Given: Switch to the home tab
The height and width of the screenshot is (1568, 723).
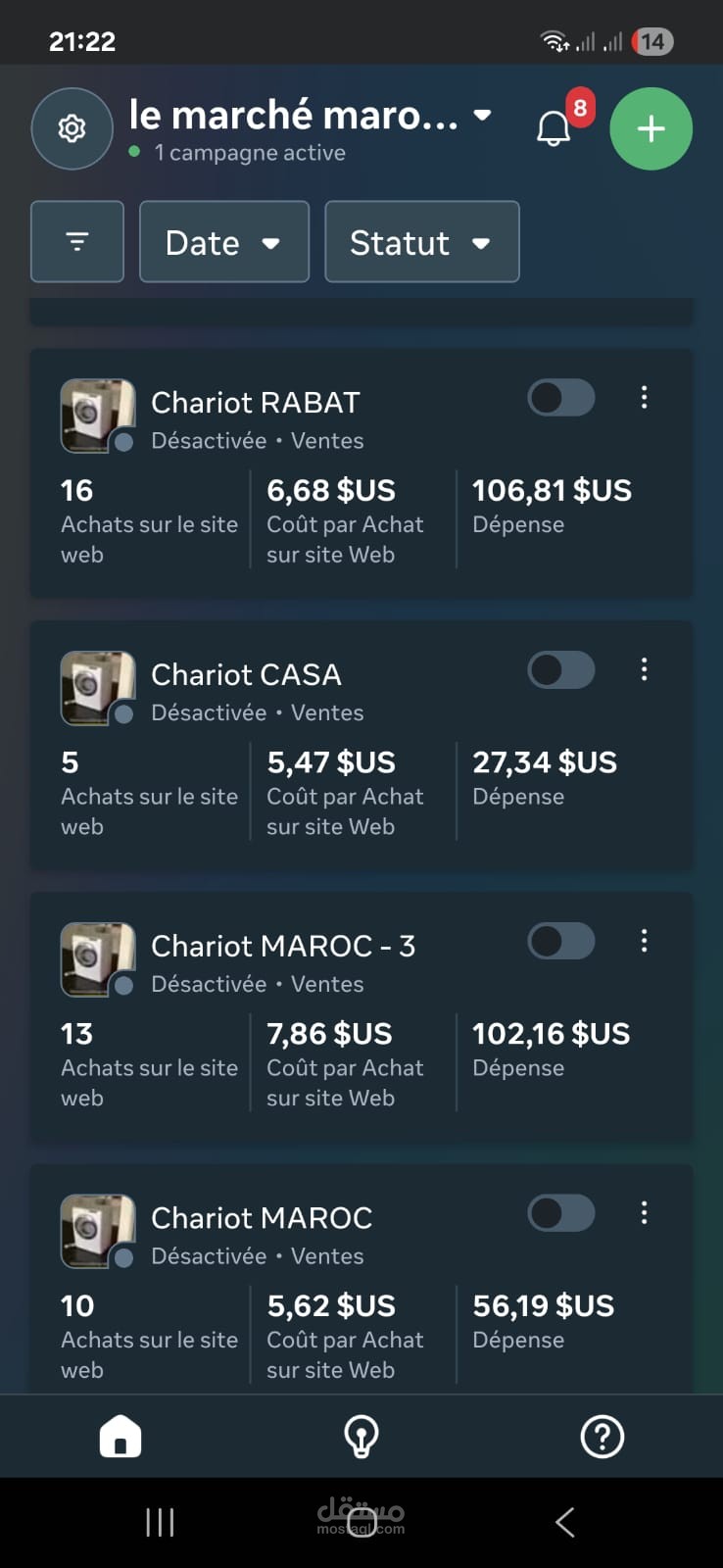Looking at the screenshot, I should pyautogui.click(x=120, y=1437).
